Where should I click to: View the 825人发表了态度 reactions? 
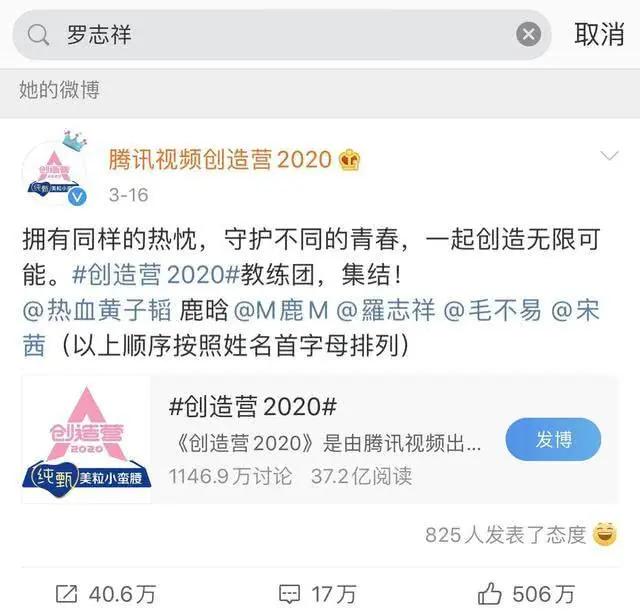(x=521, y=535)
